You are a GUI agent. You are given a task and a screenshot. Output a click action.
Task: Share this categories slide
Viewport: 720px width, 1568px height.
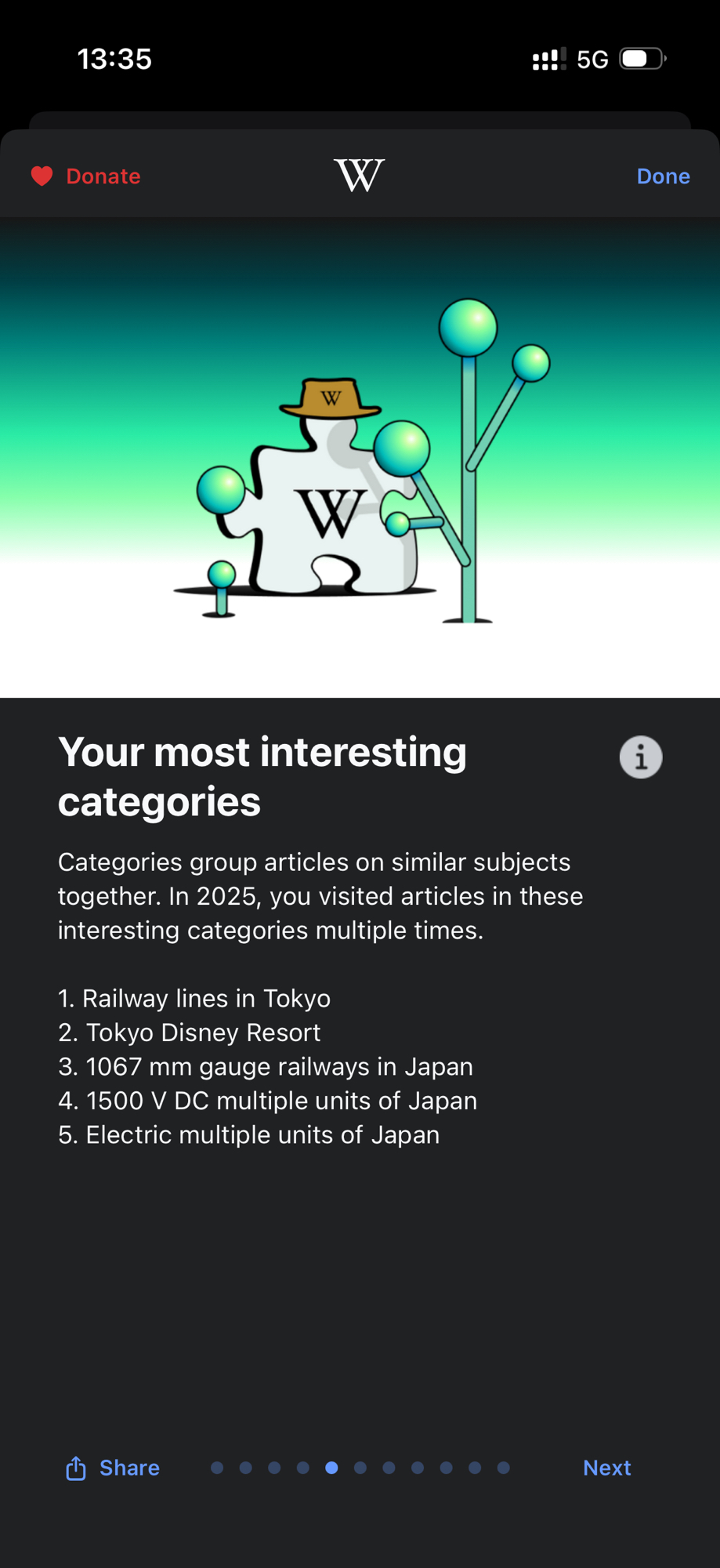[113, 1468]
